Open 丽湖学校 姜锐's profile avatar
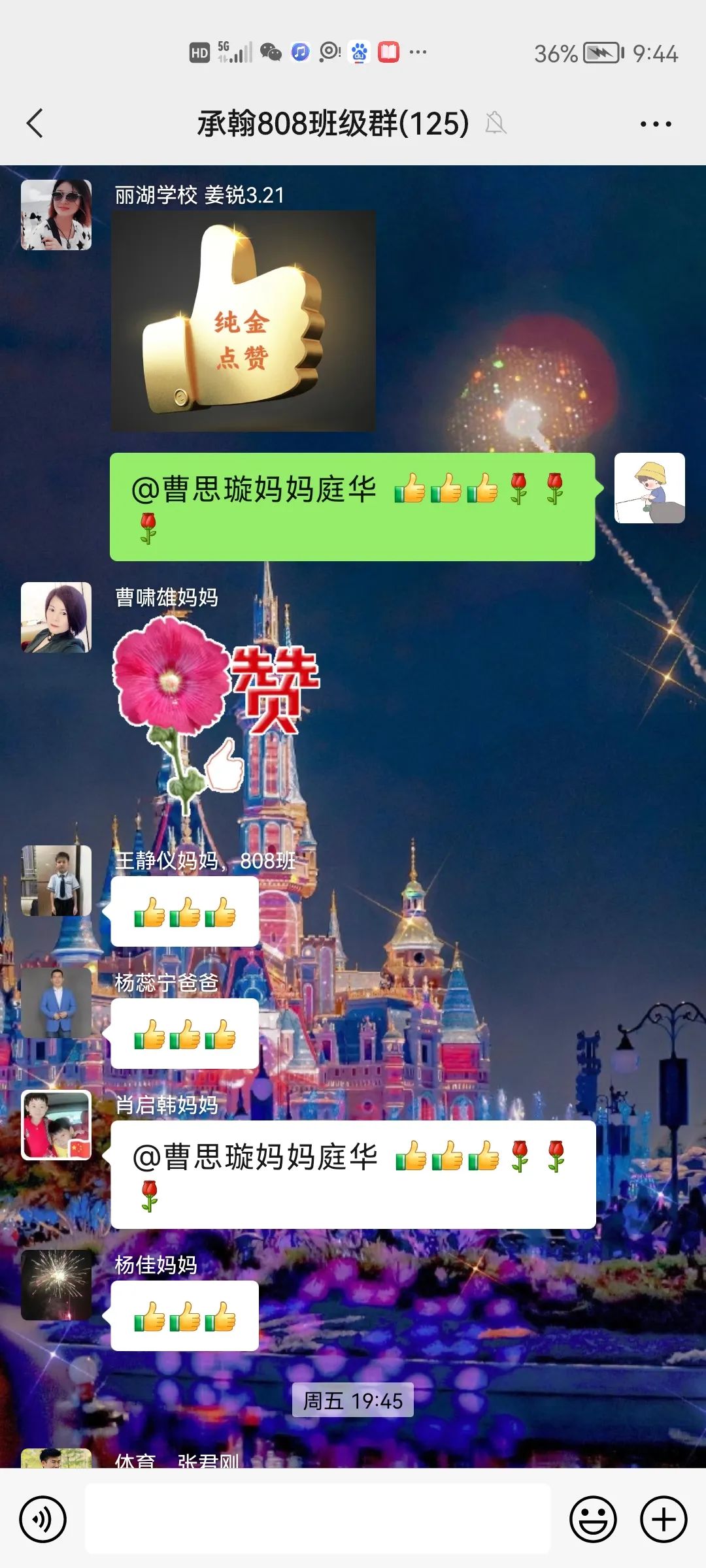Screen dimensions: 706x1568 coord(56,215)
